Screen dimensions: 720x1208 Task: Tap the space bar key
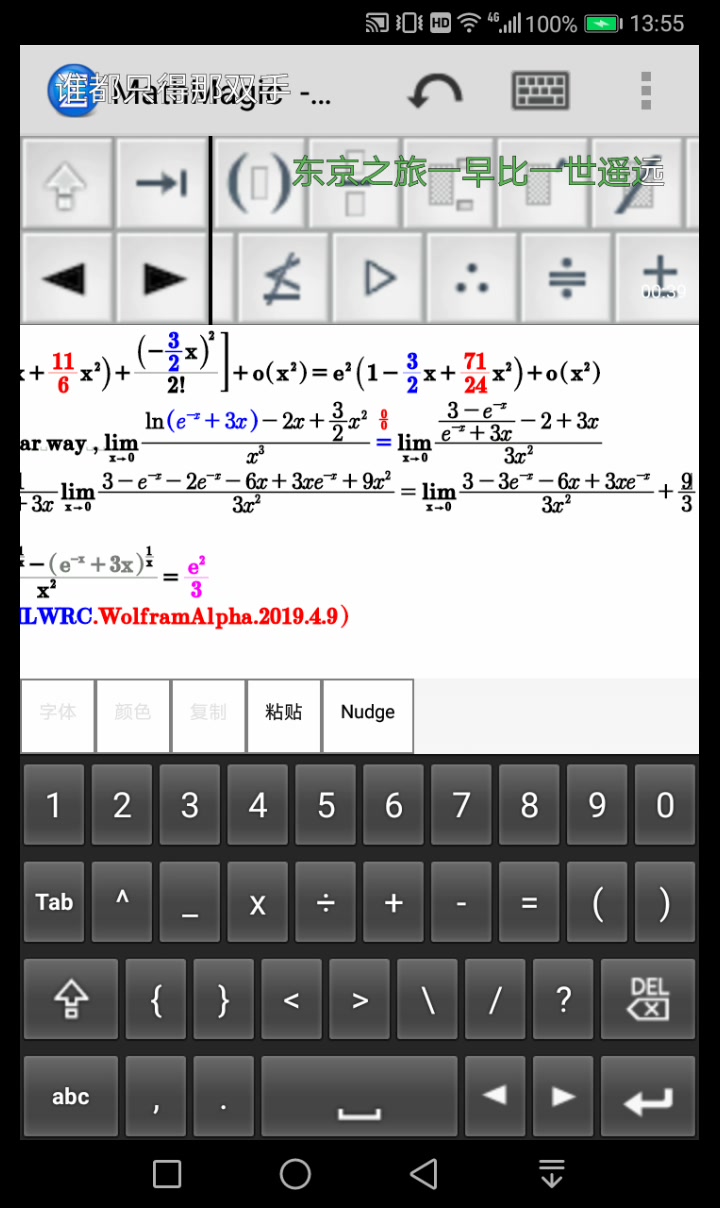tap(359, 1096)
